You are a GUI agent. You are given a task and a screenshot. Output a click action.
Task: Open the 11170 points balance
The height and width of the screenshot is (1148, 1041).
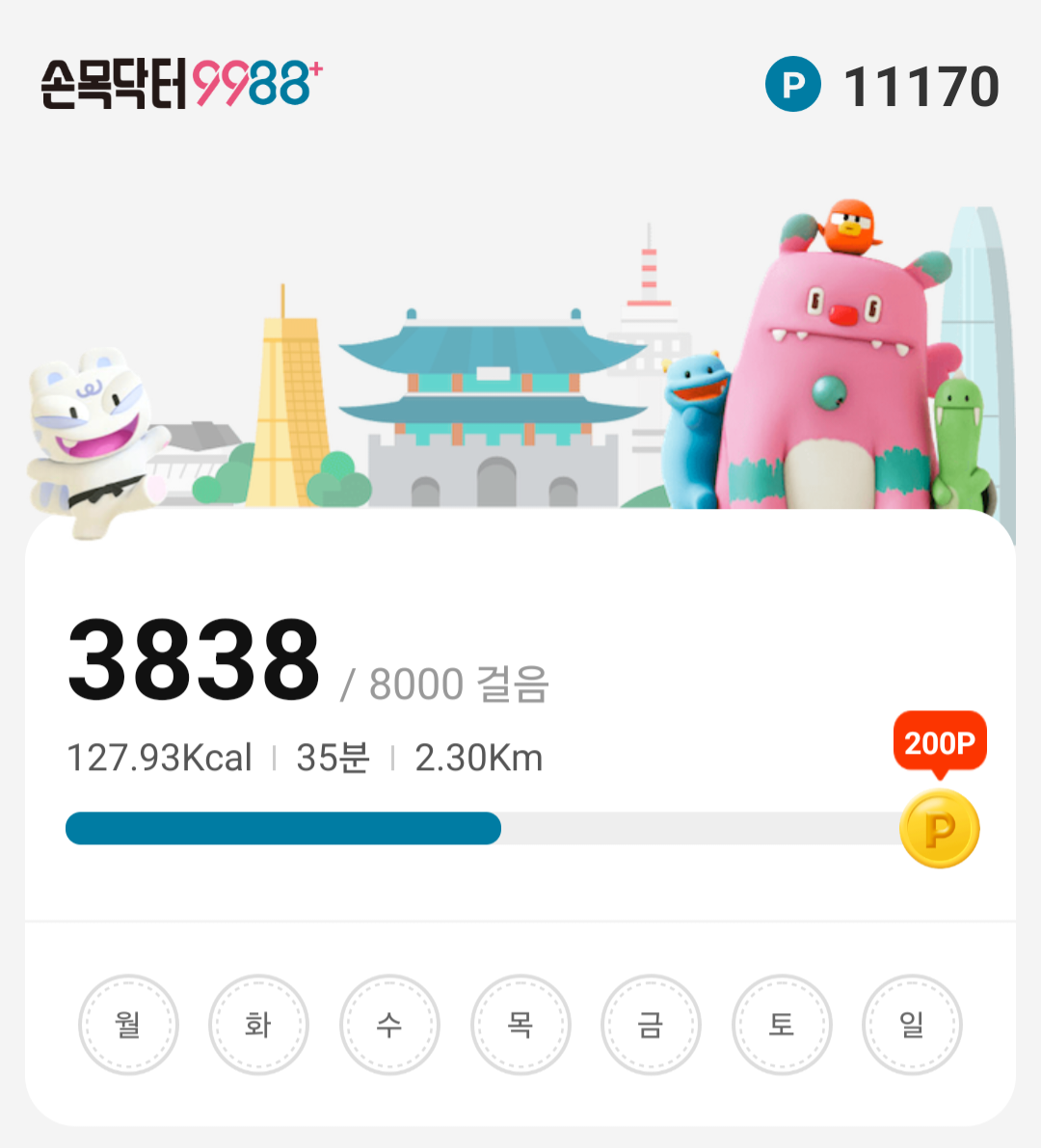pyautogui.click(x=883, y=86)
